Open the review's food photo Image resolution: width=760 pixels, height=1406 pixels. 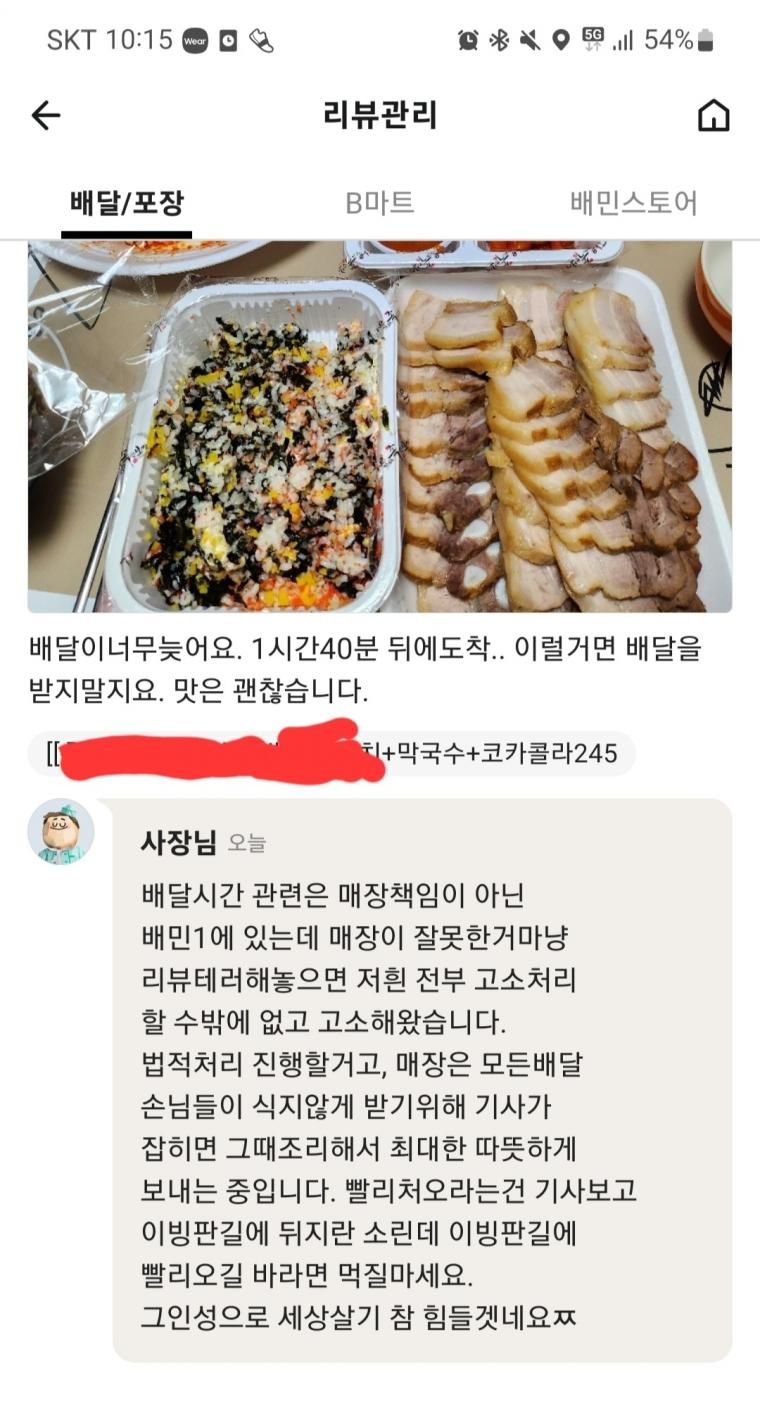click(x=380, y=425)
